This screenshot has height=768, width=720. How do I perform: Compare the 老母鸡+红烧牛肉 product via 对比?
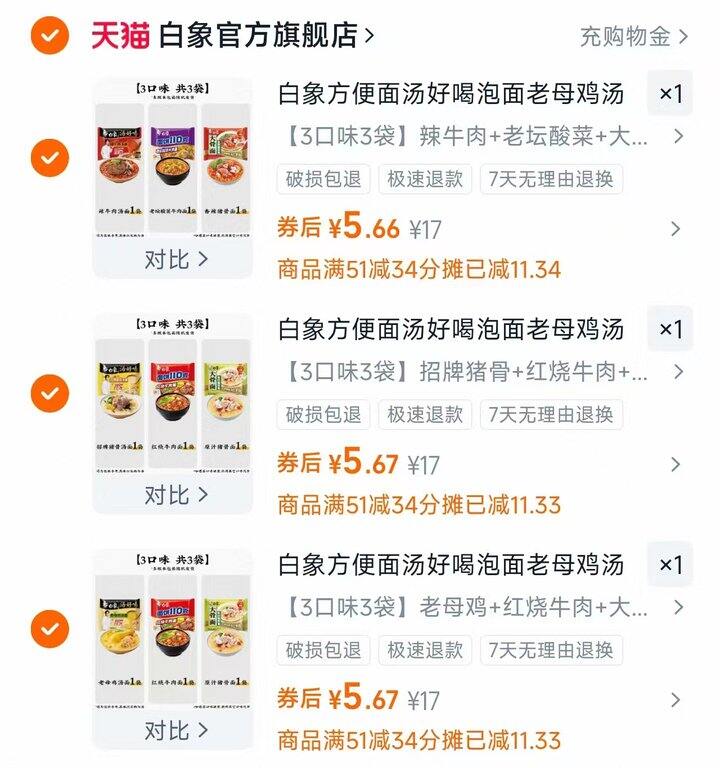(176, 730)
